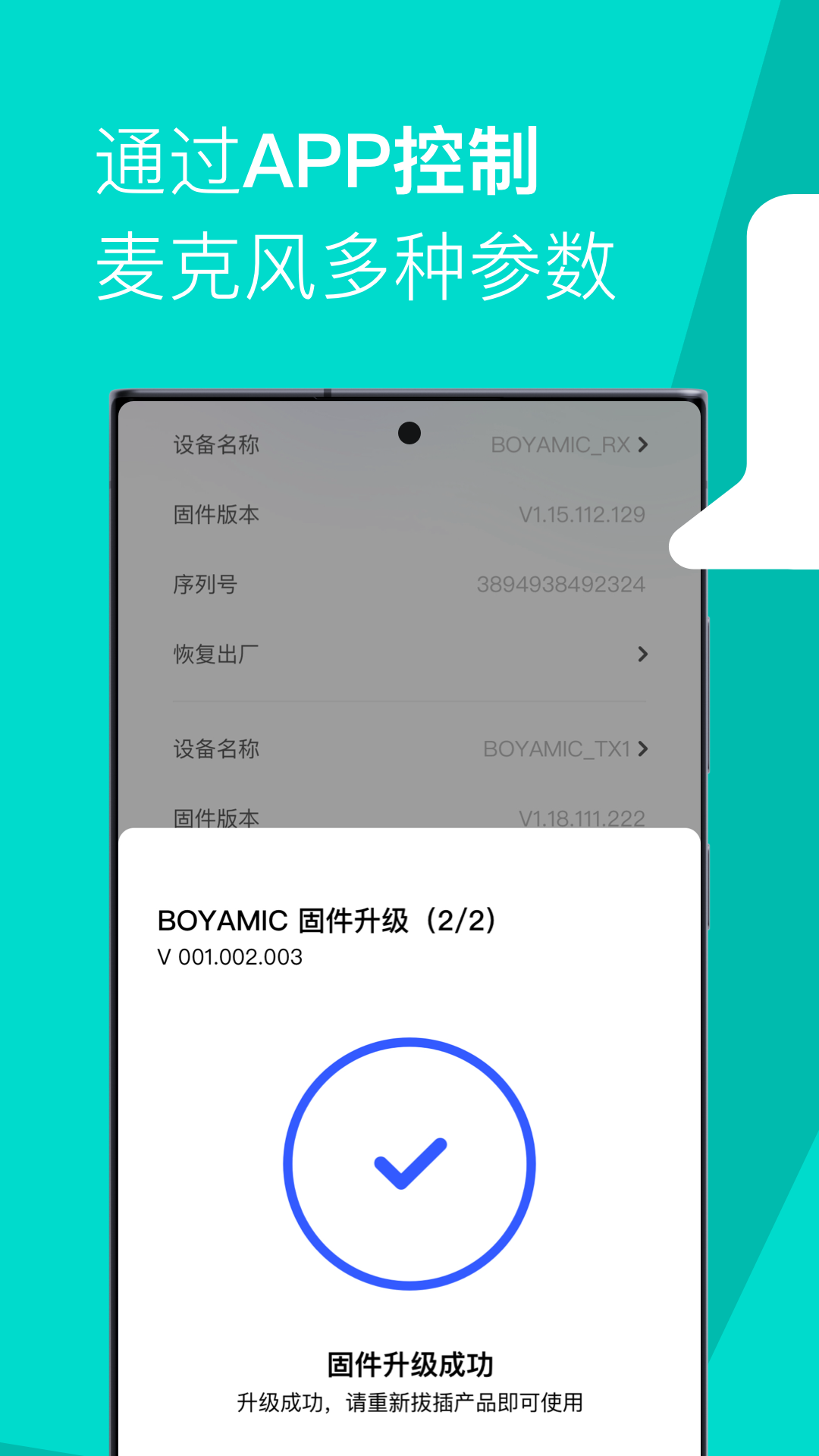The height and width of the screenshot is (1456, 819).
Task: Tap the arrow beside 恢复出厂
Action: [643, 654]
